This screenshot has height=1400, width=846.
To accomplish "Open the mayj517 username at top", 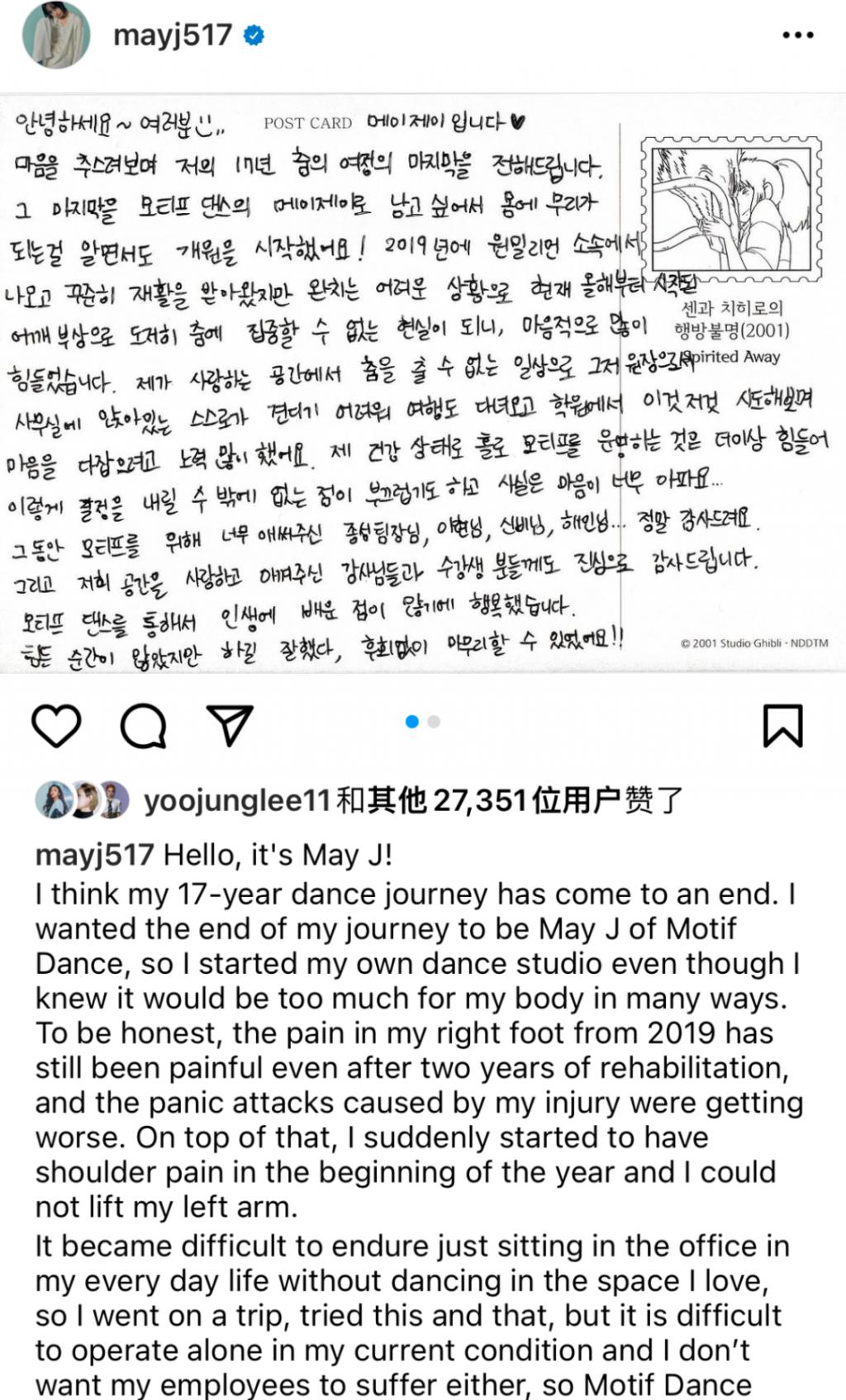I will pos(172,36).
